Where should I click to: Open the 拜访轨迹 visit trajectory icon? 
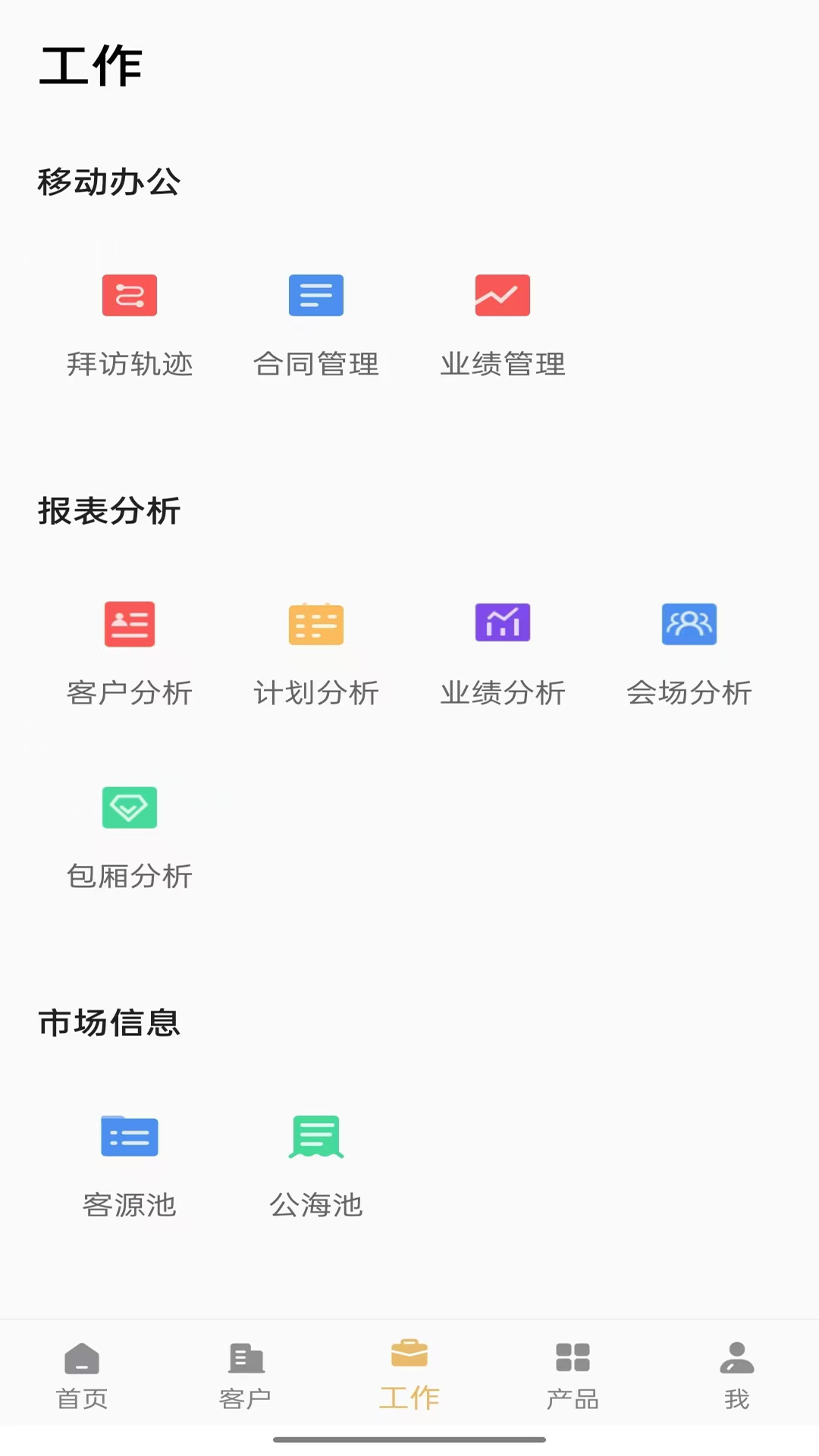tap(129, 295)
